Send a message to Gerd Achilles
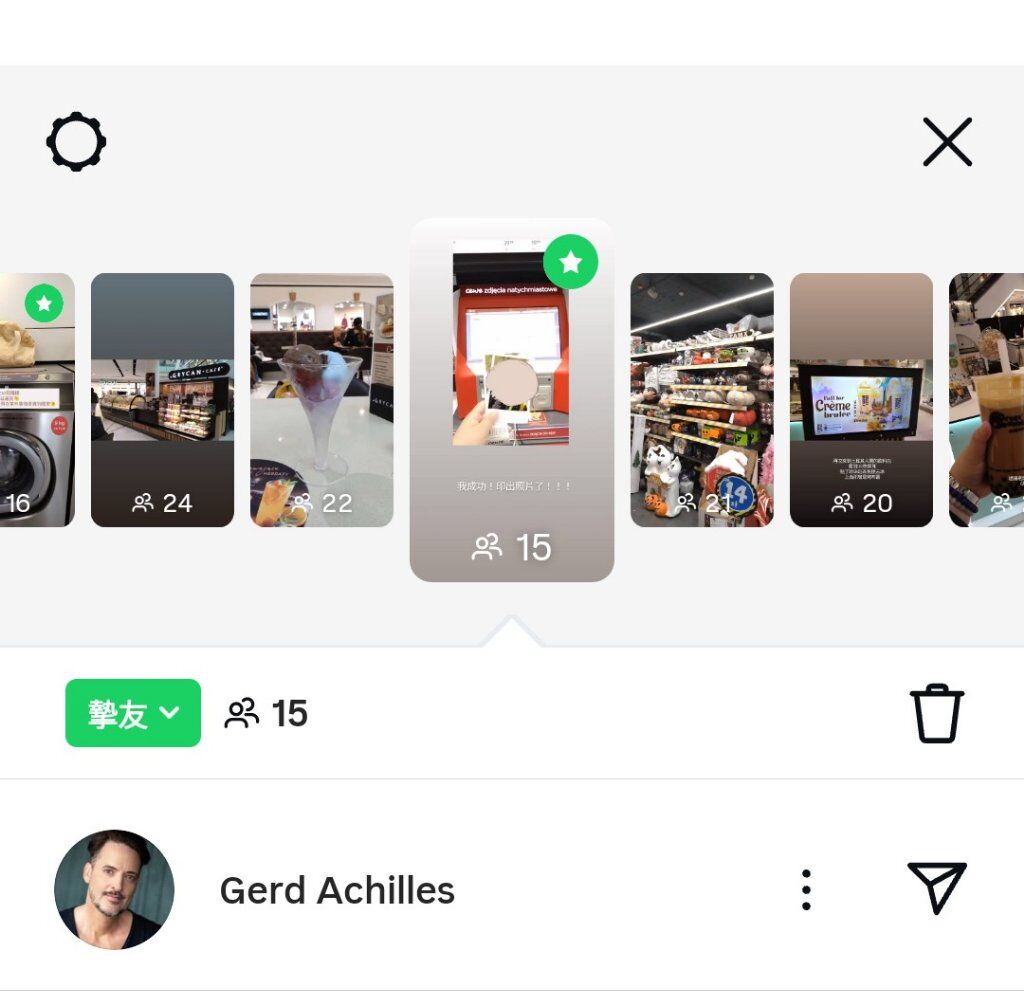This screenshot has height=991, width=1024. click(x=937, y=887)
